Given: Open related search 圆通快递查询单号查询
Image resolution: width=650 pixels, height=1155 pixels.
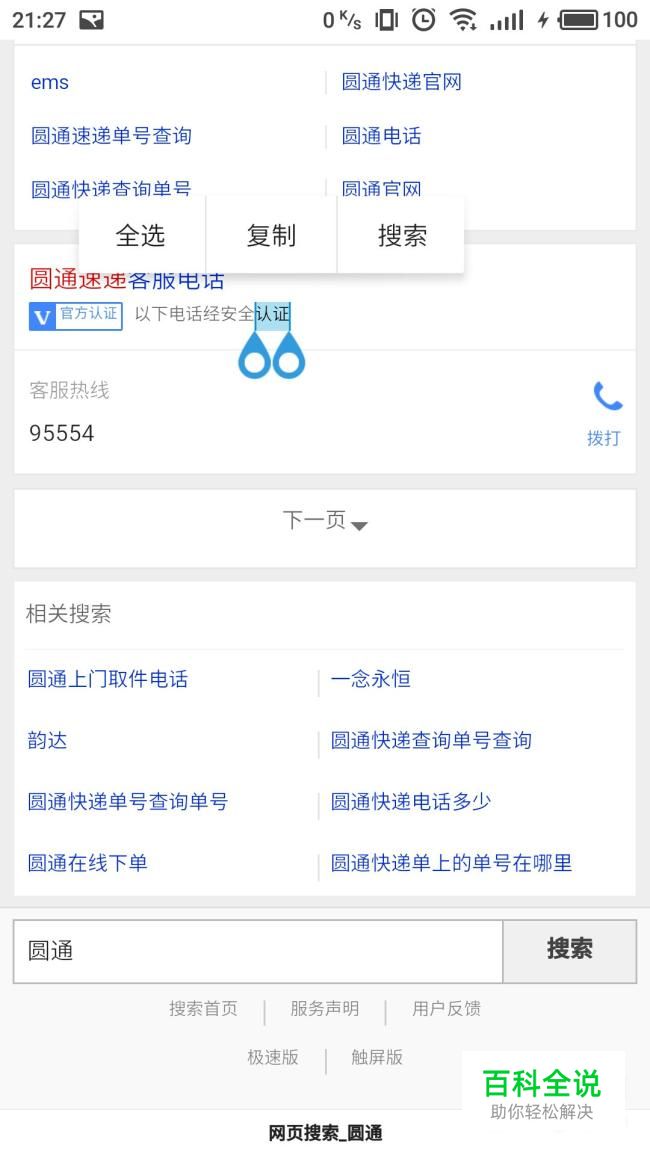Looking at the screenshot, I should coord(431,740).
